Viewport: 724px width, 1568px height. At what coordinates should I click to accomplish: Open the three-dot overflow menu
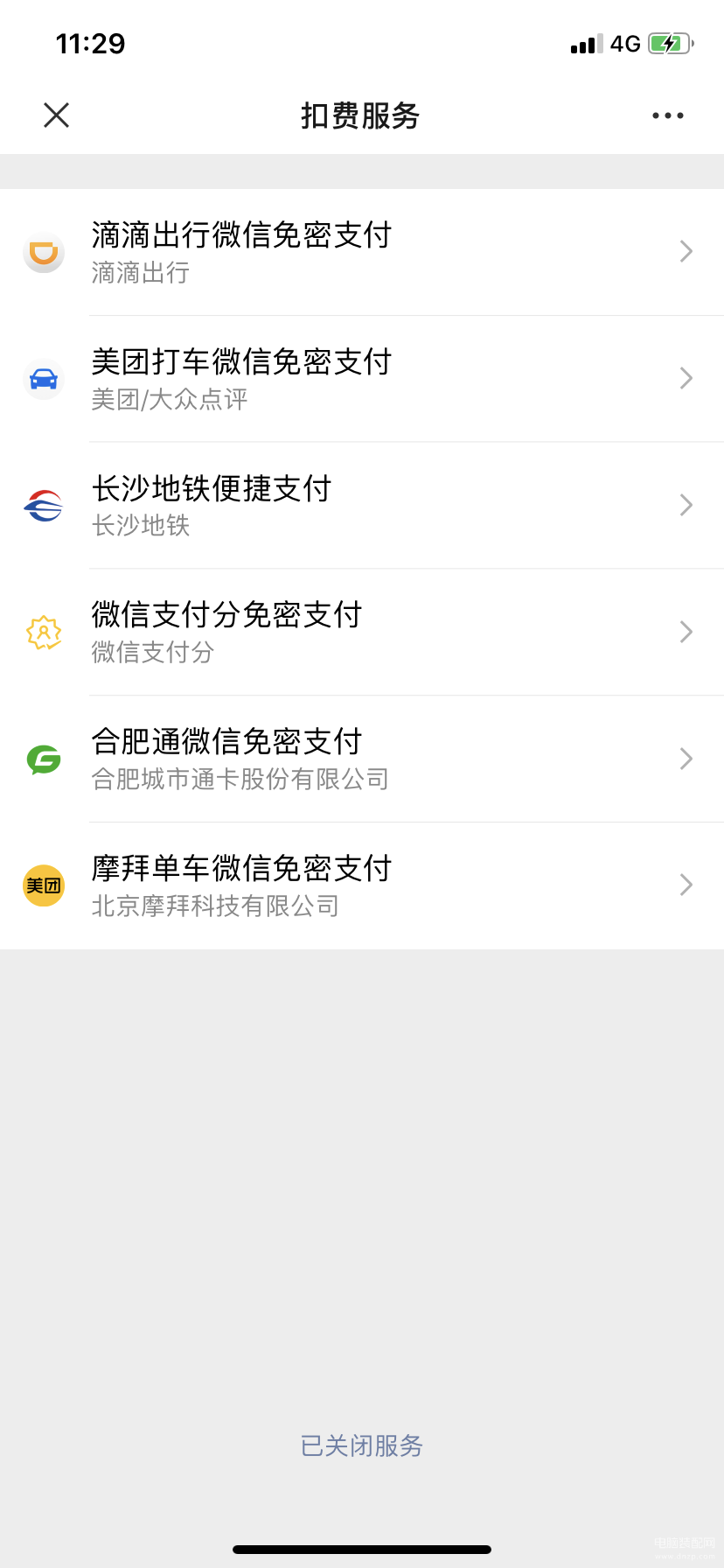tap(668, 115)
